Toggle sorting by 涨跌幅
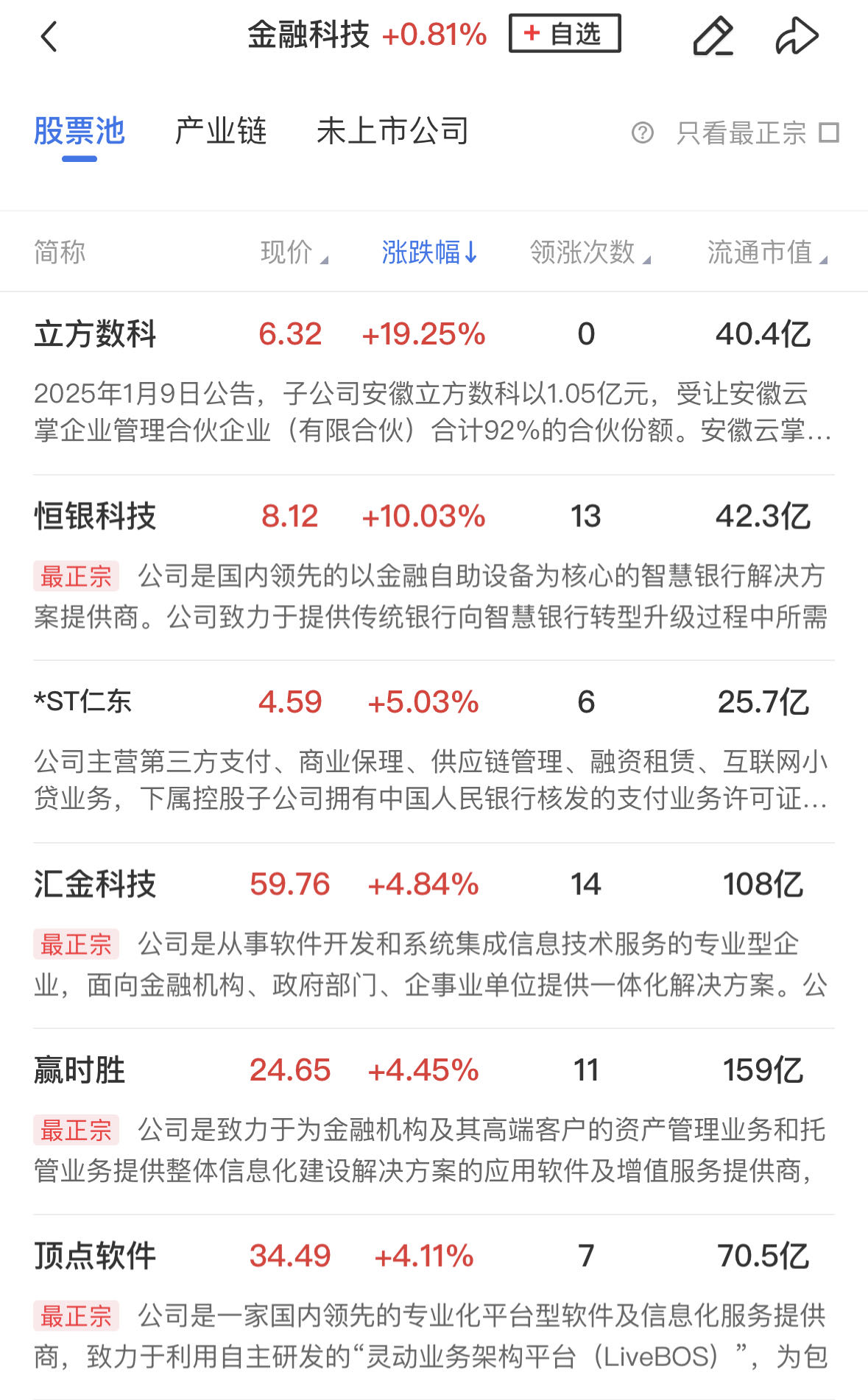The width and height of the screenshot is (868, 1400). [429, 252]
